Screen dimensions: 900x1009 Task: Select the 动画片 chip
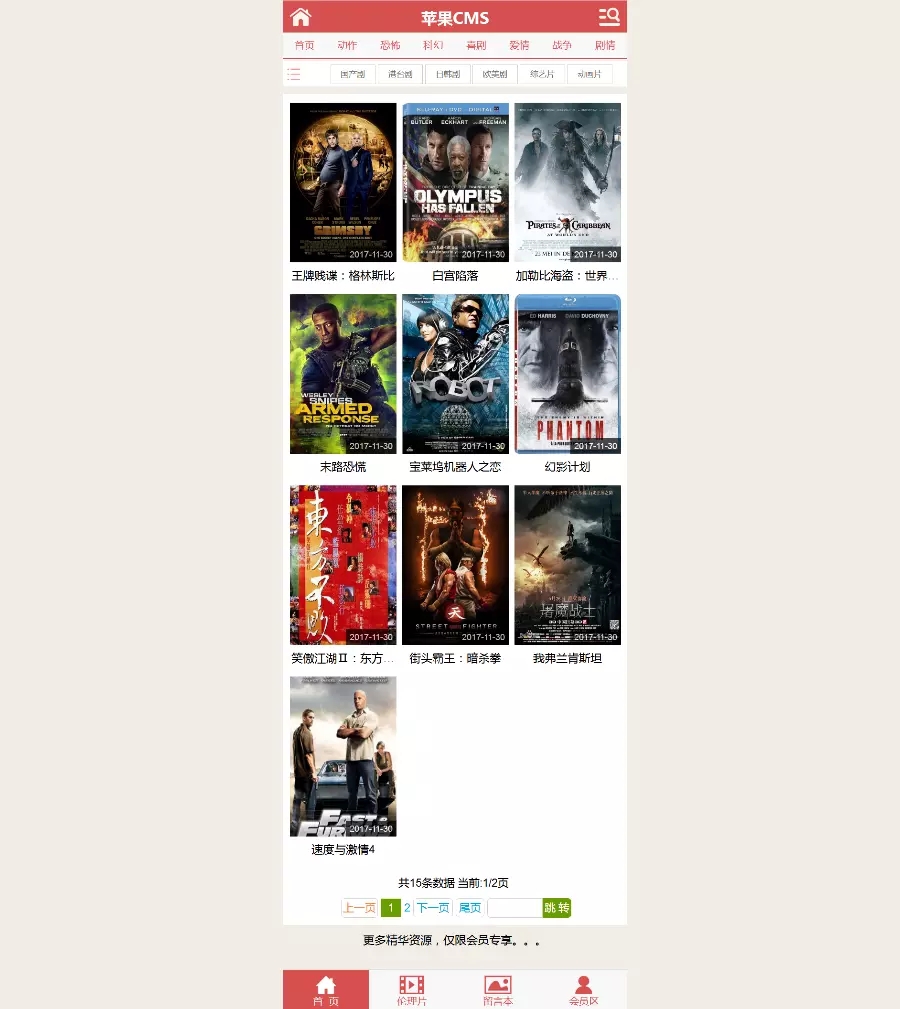tap(589, 74)
